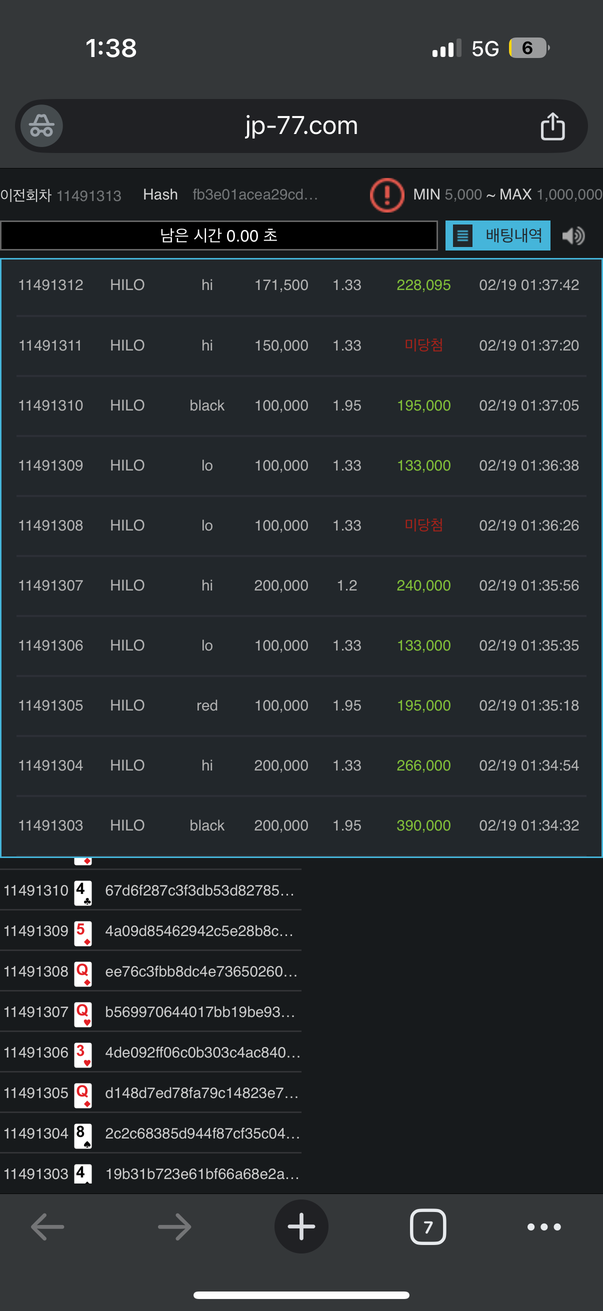Open the browser's three-dot menu
The width and height of the screenshot is (603, 1311).
pyautogui.click(x=544, y=1227)
